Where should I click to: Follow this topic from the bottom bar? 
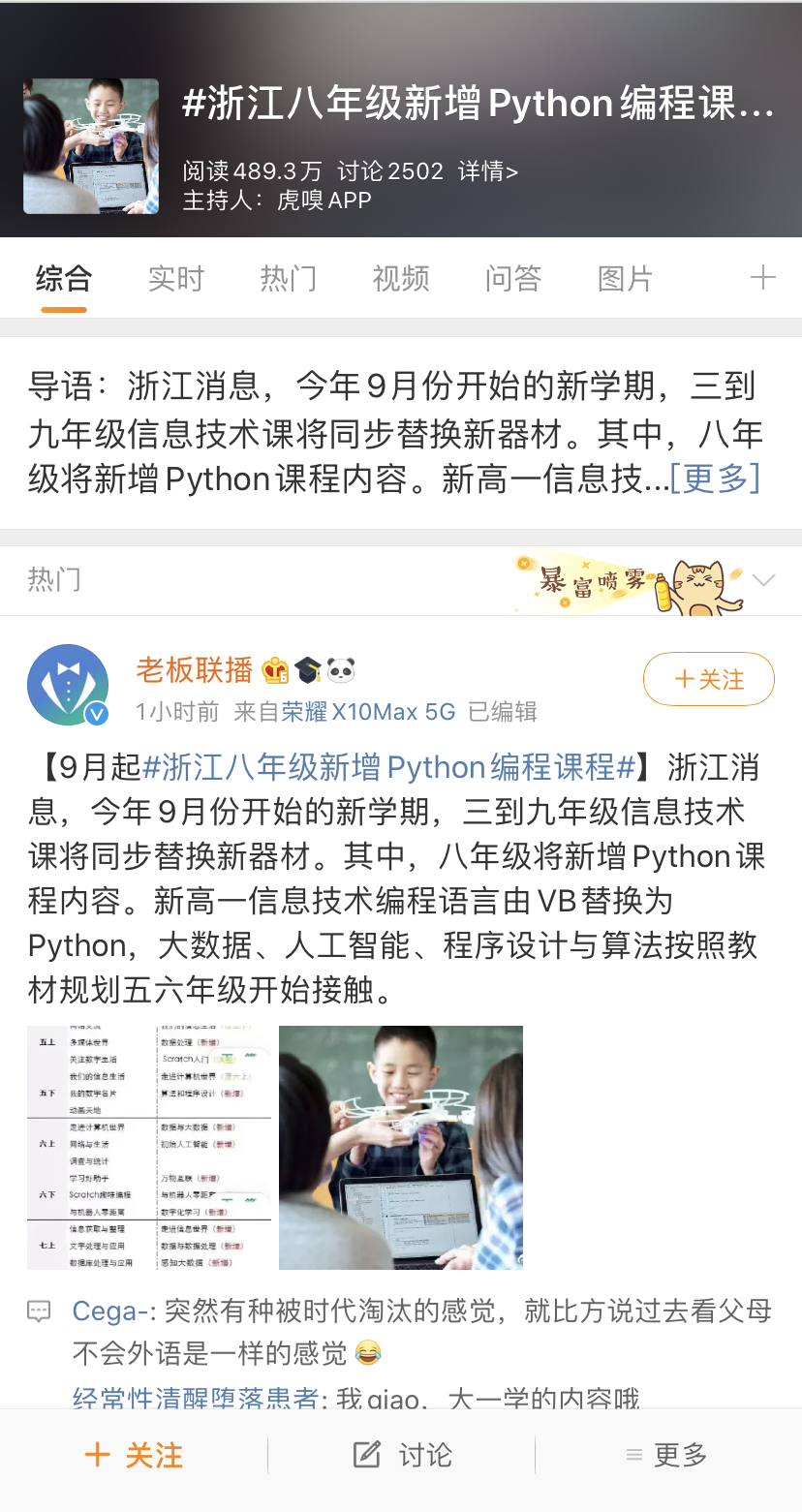[x=134, y=1455]
